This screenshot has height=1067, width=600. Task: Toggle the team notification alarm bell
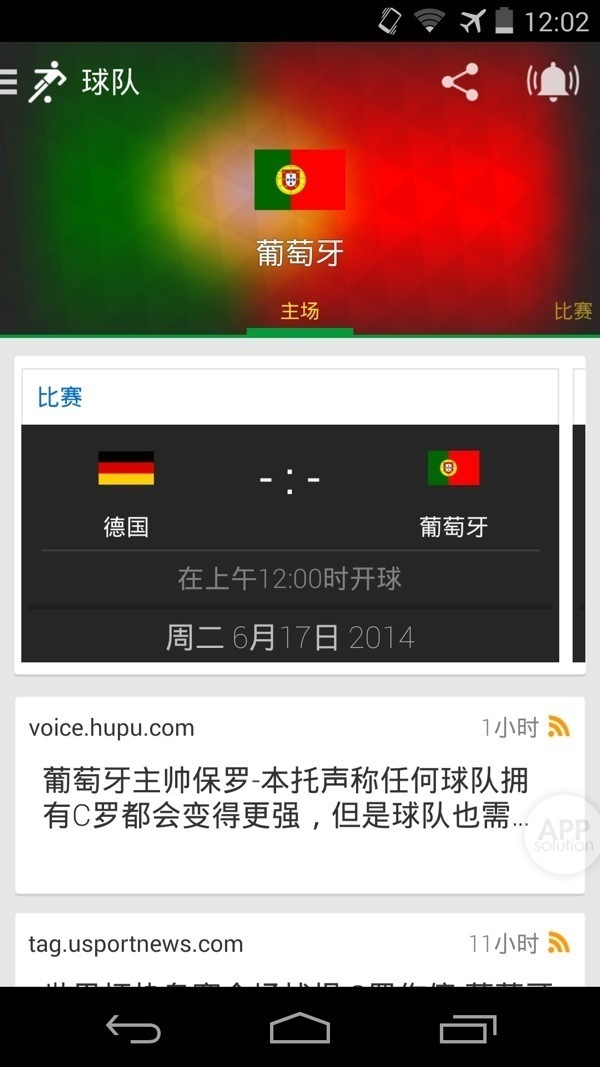[x=552, y=82]
